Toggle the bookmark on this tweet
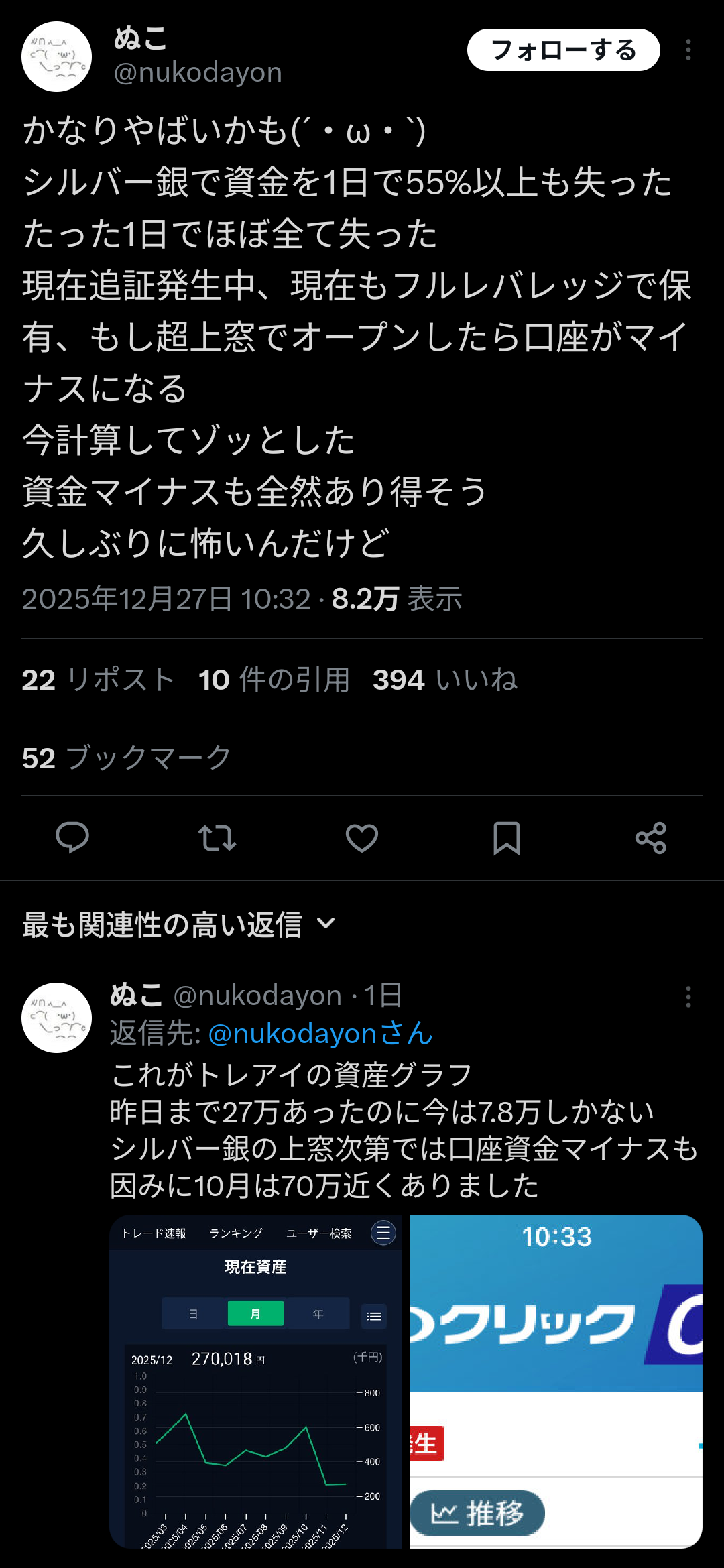This screenshot has width=724, height=1568. pos(505,838)
